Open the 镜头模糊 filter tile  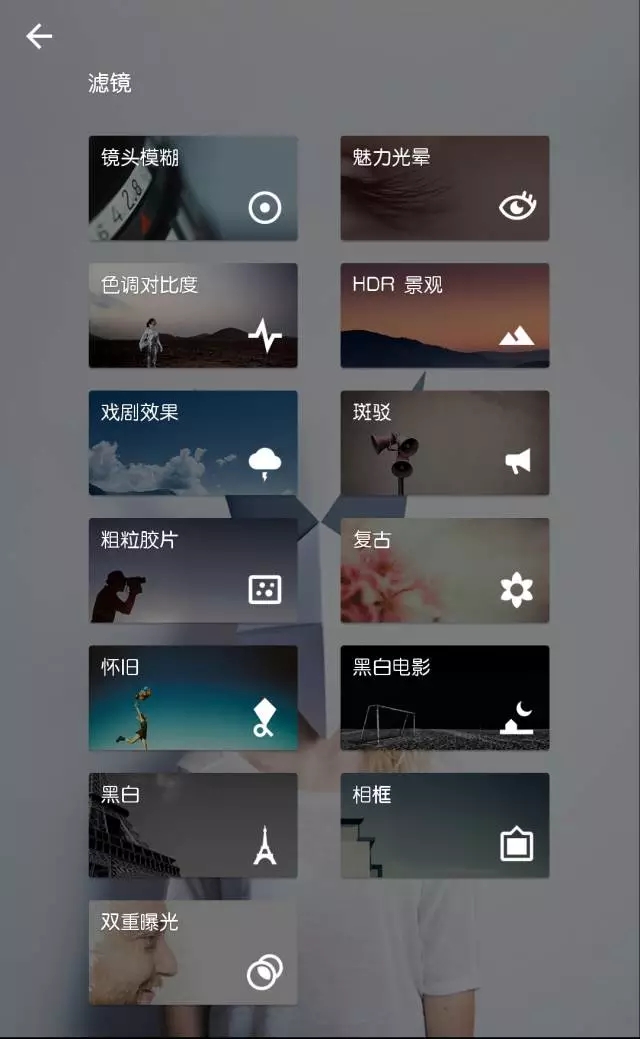click(x=193, y=188)
